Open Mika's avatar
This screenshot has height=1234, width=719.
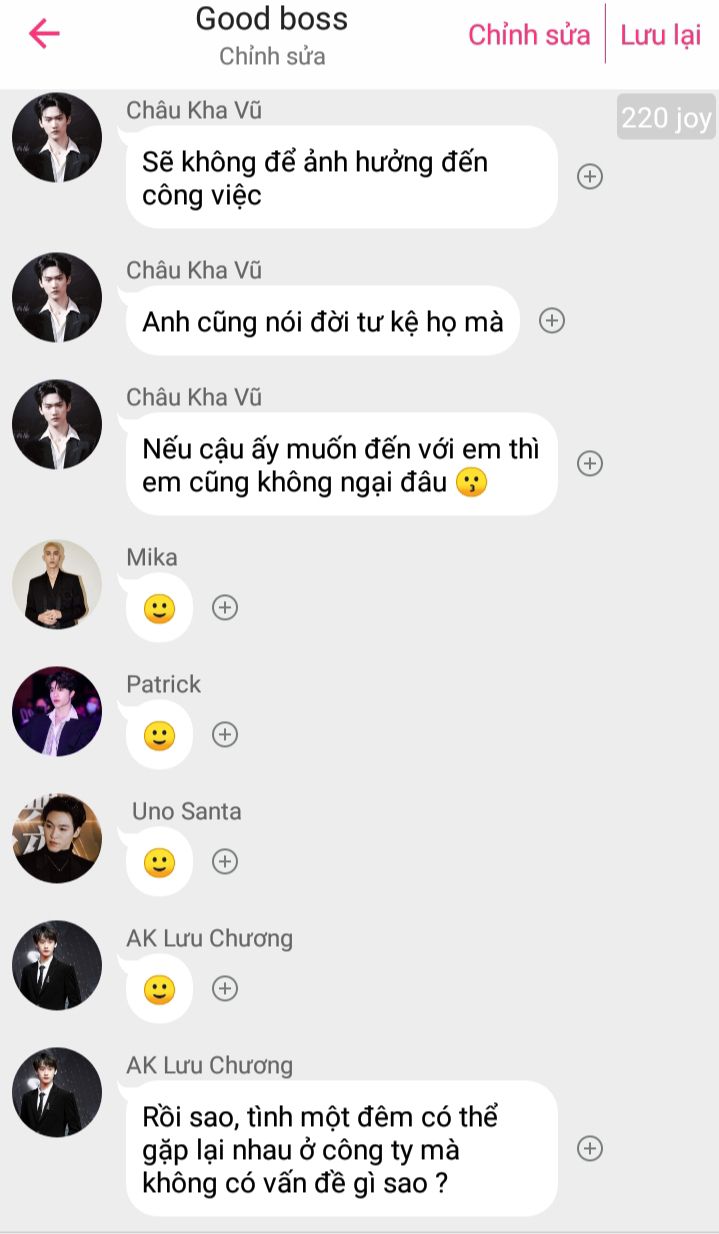point(57,585)
